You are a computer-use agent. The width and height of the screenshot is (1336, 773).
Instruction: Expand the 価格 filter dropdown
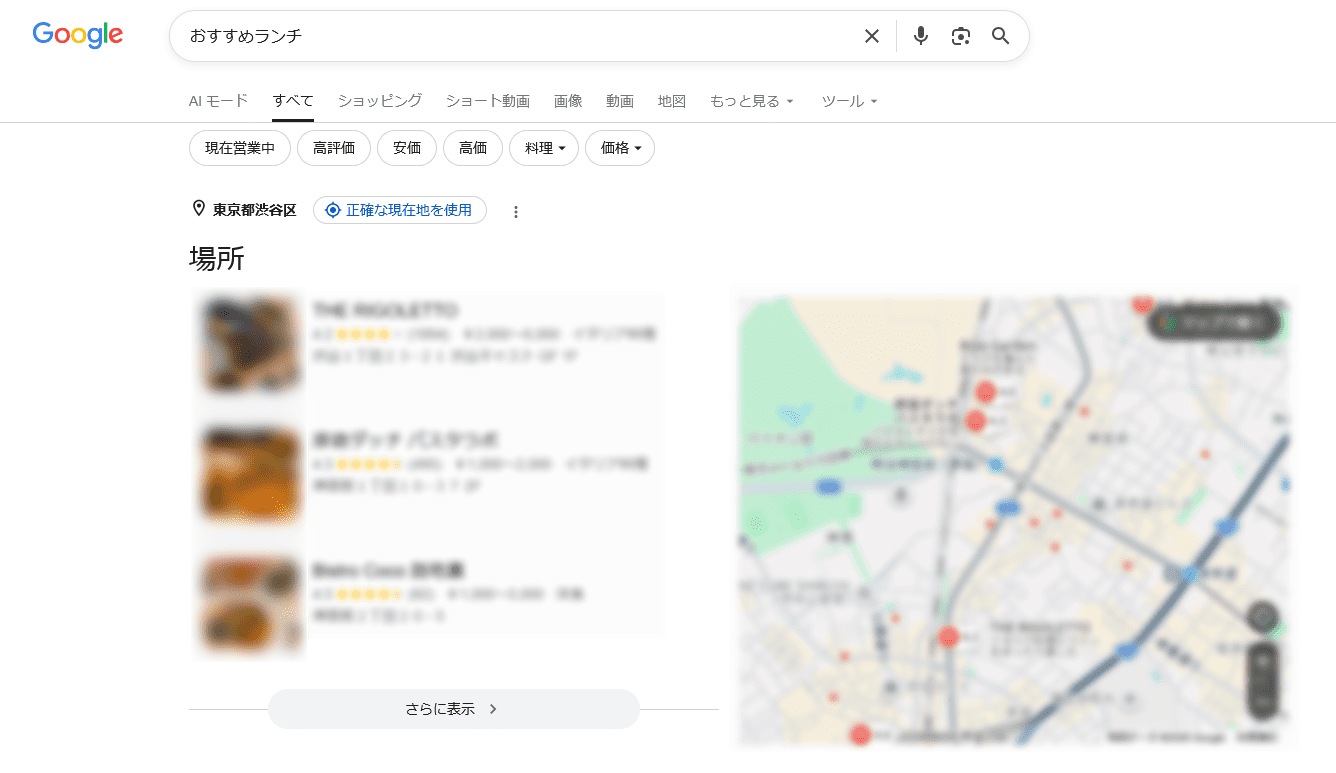pos(620,148)
